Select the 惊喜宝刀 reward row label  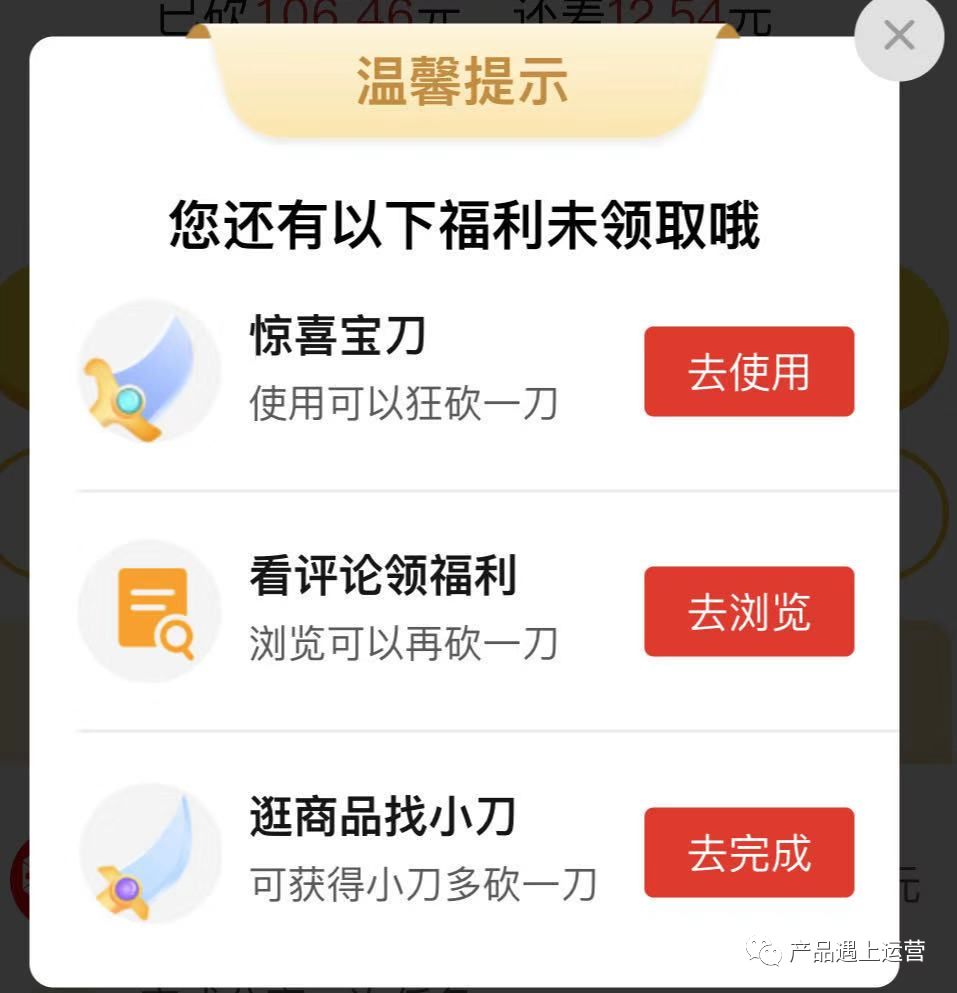pos(336,337)
